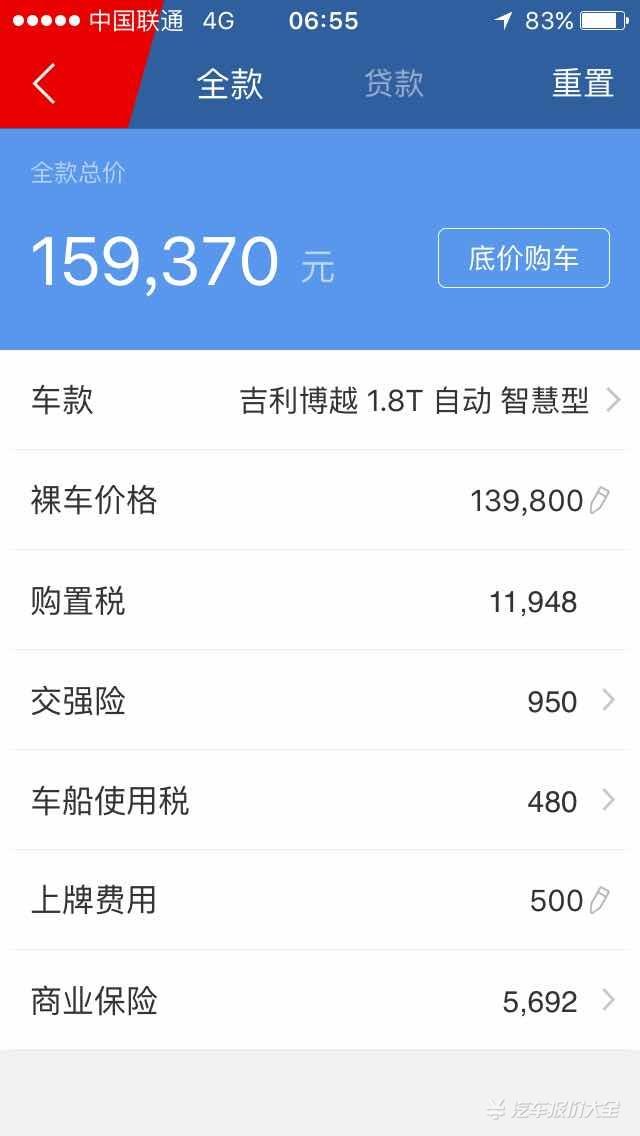Edit the 裸车价格 value
This screenshot has width=640, height=1136.
[539, 501]
